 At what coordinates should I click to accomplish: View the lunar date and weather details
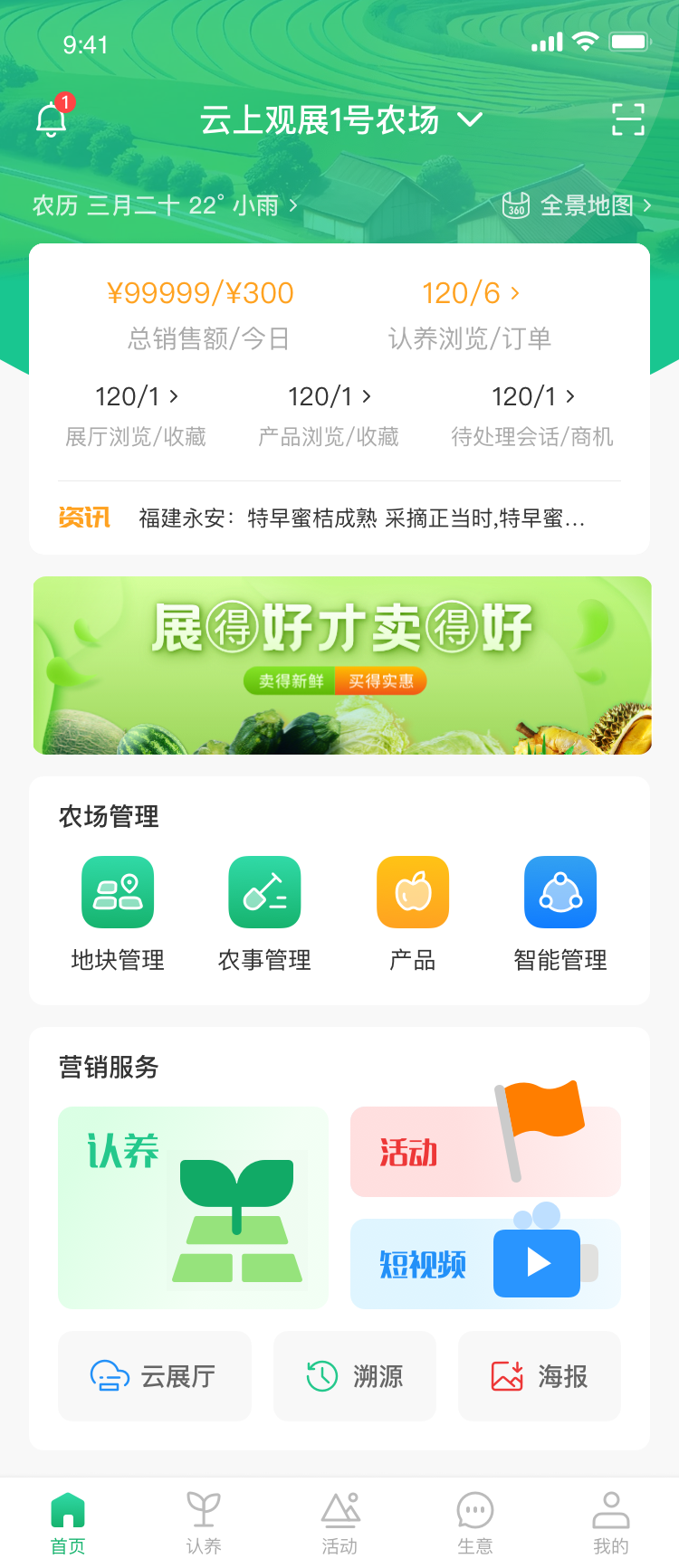(165, 205)
